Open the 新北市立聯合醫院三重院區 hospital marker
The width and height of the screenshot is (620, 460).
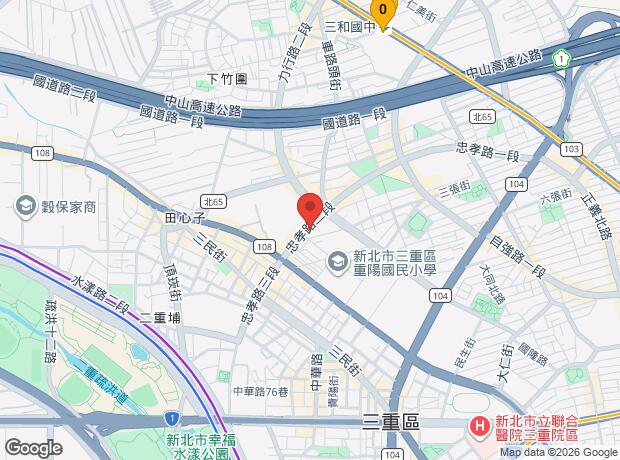(480, 428)
